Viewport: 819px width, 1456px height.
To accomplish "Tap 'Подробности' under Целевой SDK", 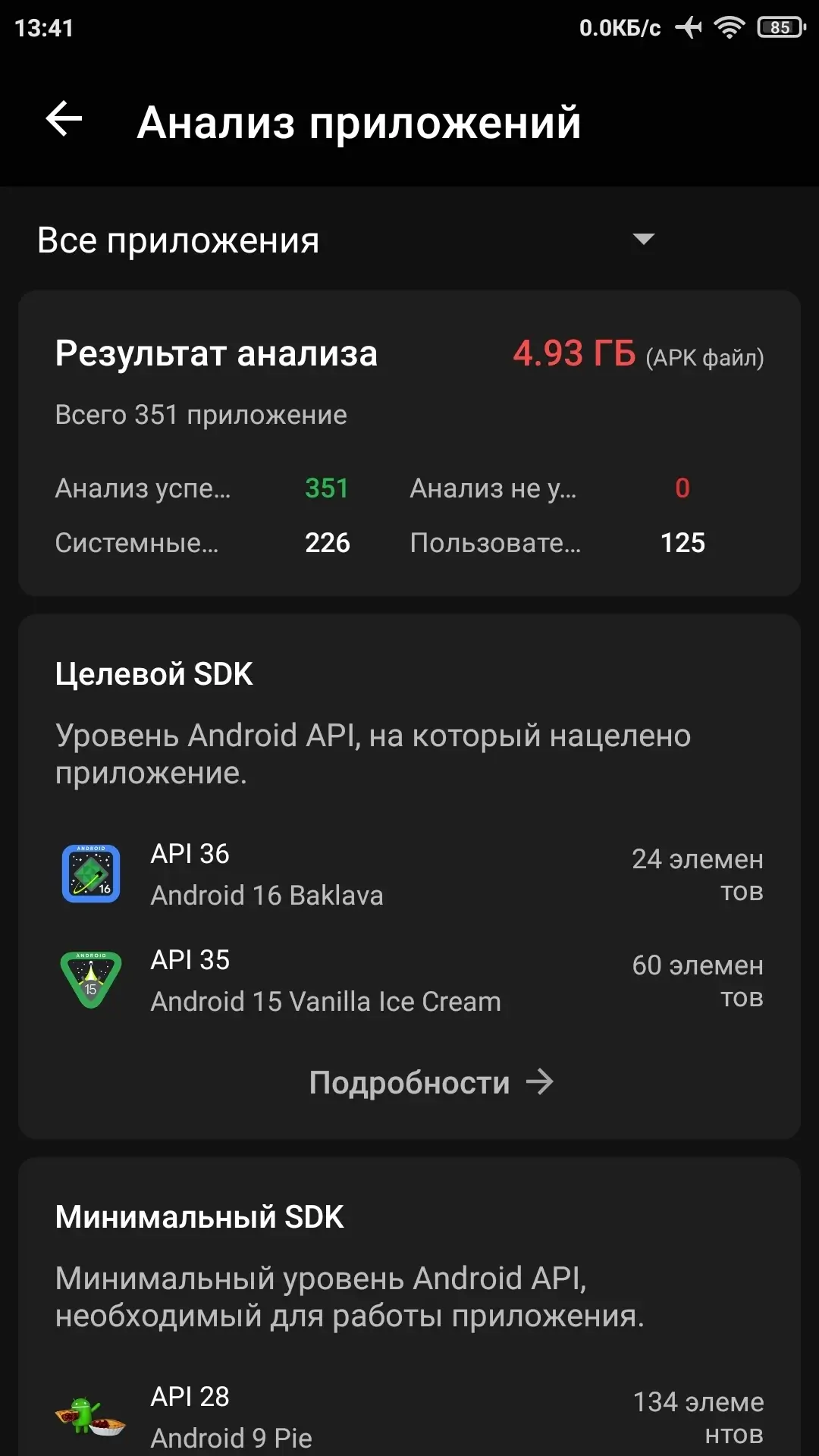I will point(430,1083).
